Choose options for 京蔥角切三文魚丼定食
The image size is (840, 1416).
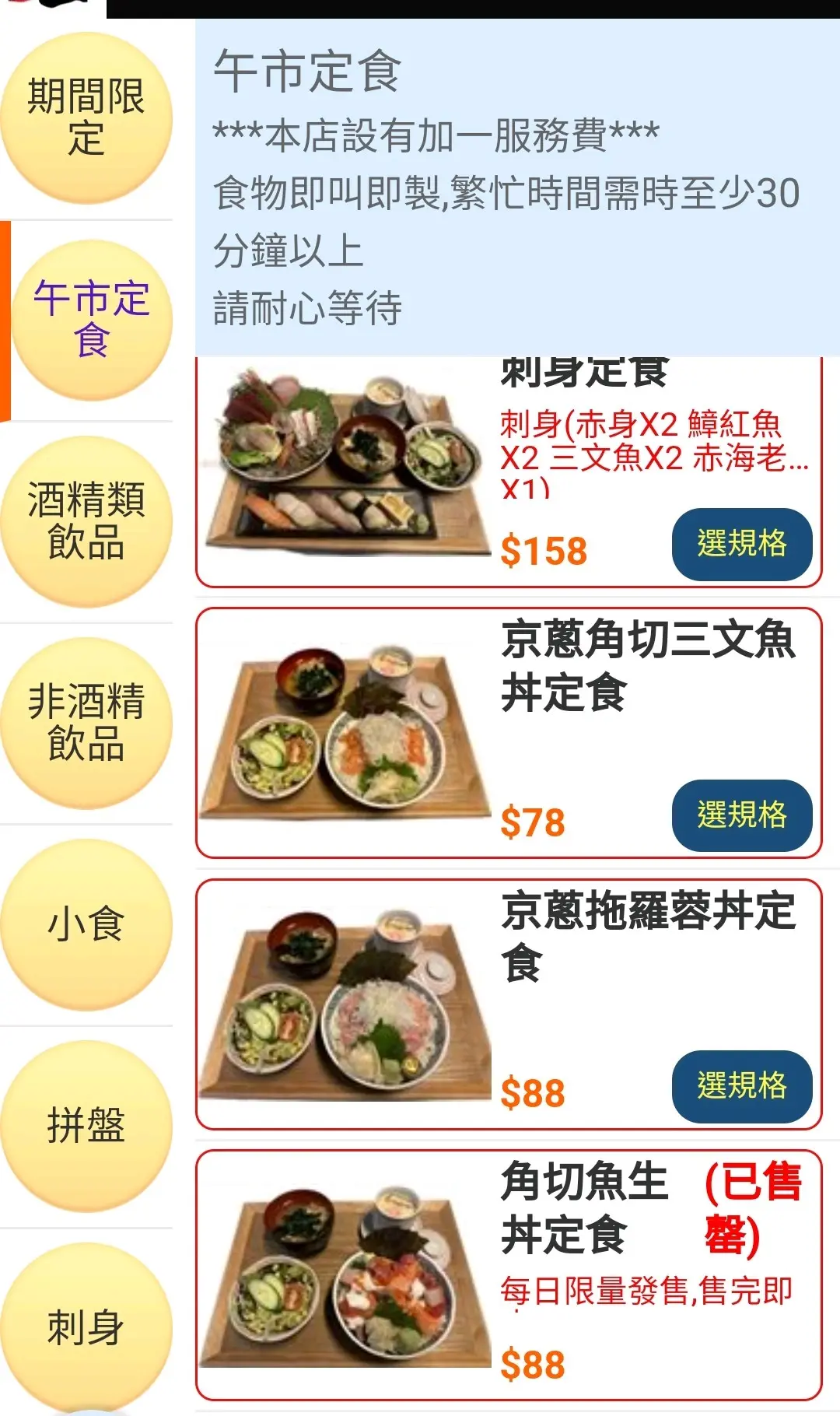[741, 815]
